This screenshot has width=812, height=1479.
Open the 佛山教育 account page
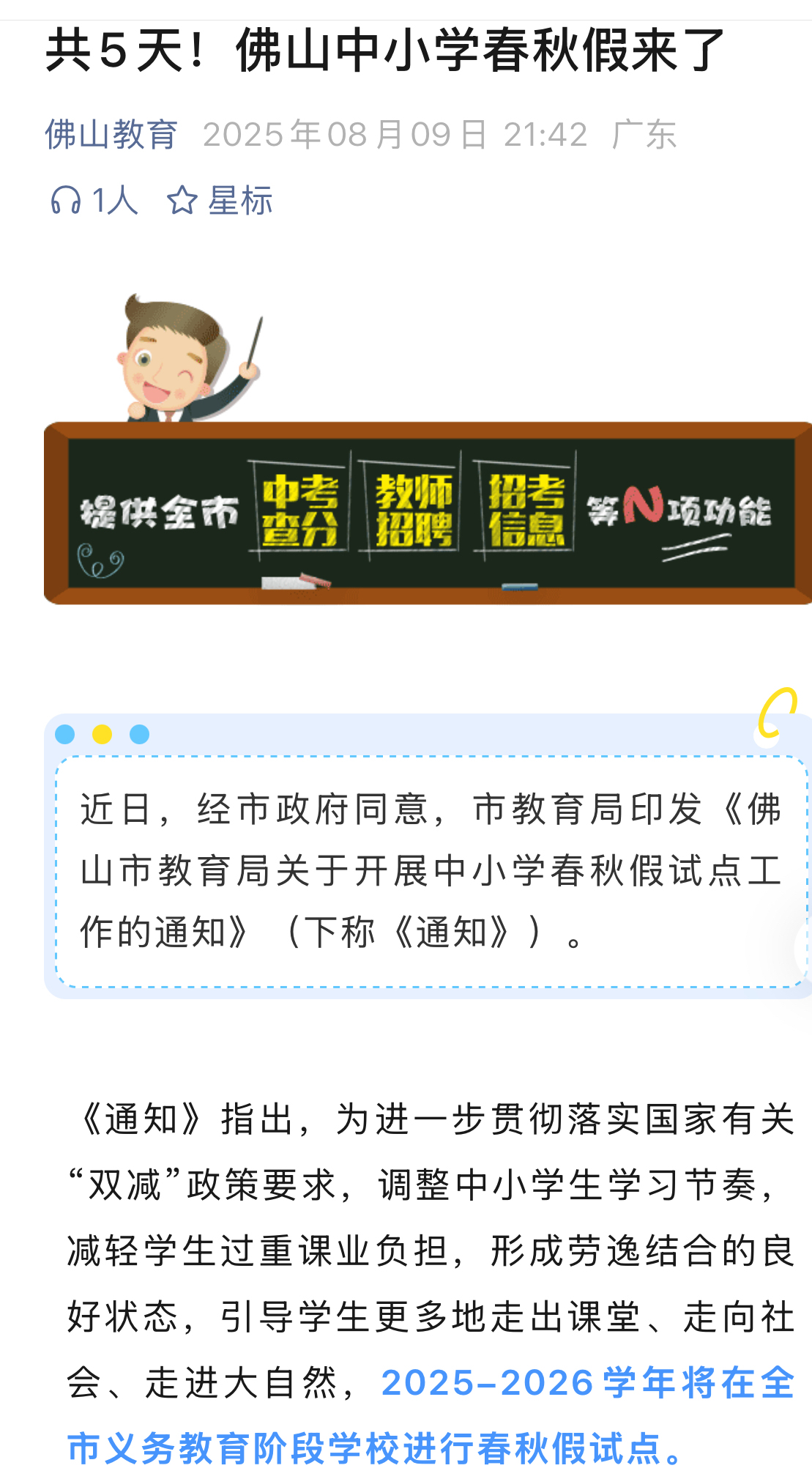pos(111,135)
